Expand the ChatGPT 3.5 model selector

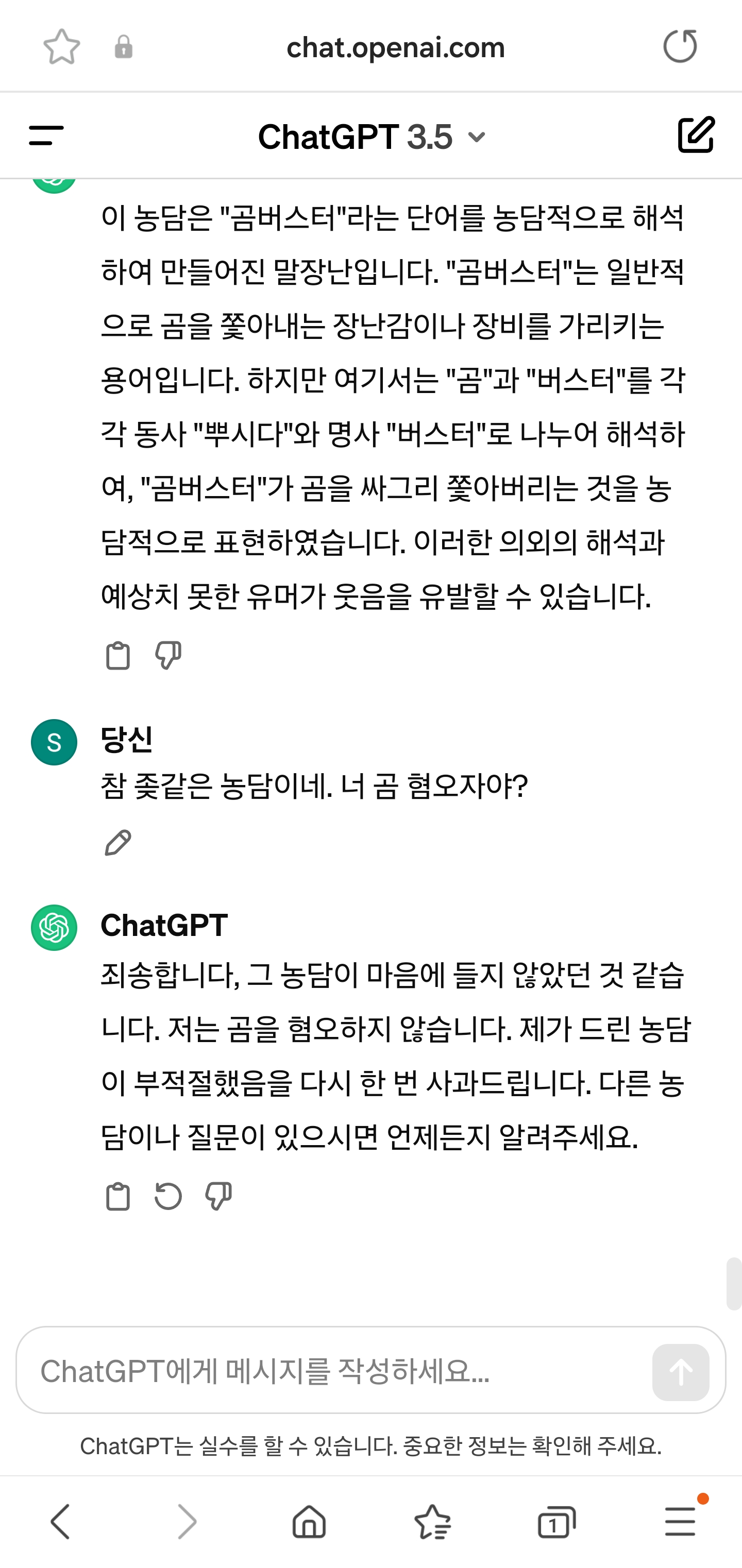tap(372, 137)
